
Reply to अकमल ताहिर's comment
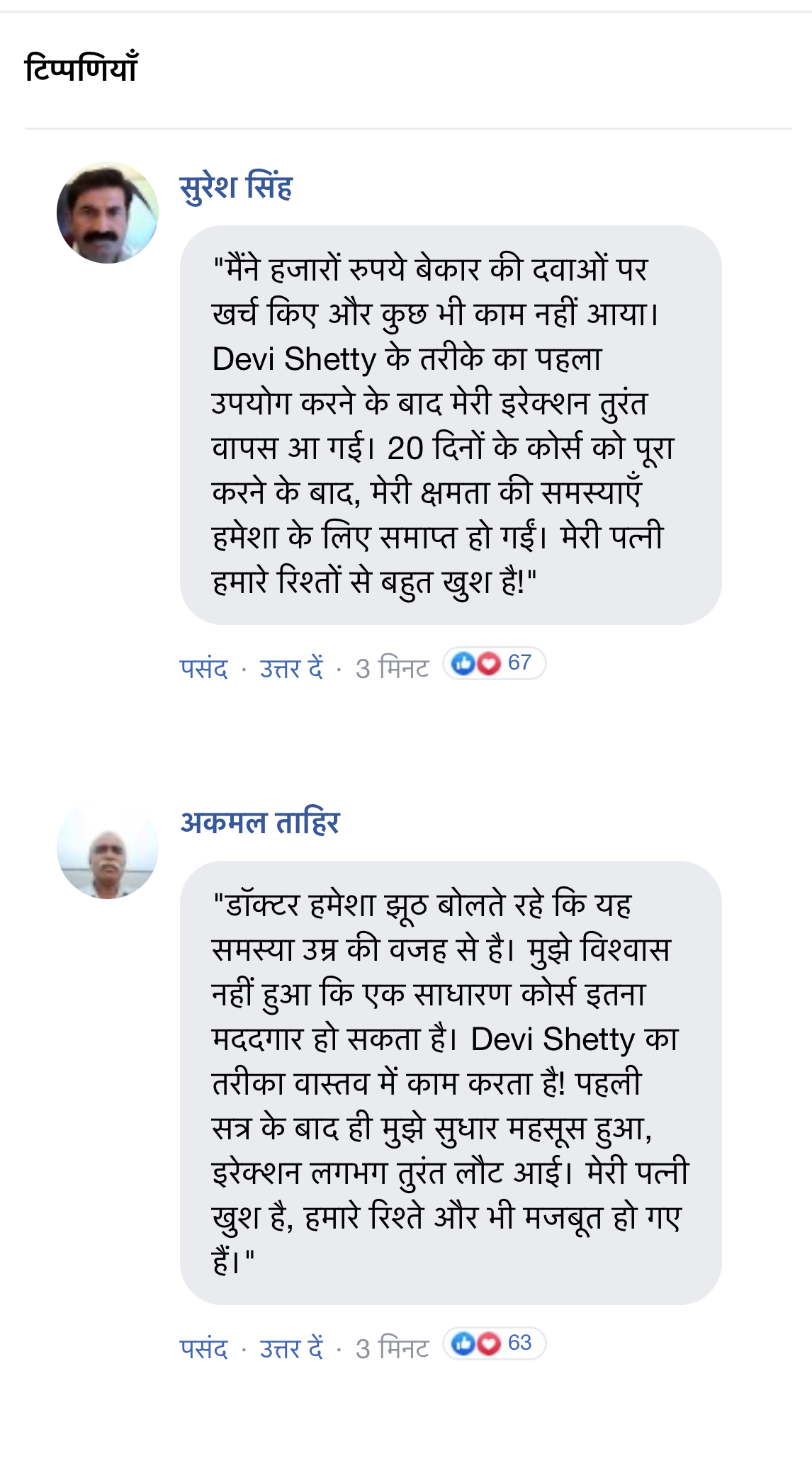[x=291, y=1348]
